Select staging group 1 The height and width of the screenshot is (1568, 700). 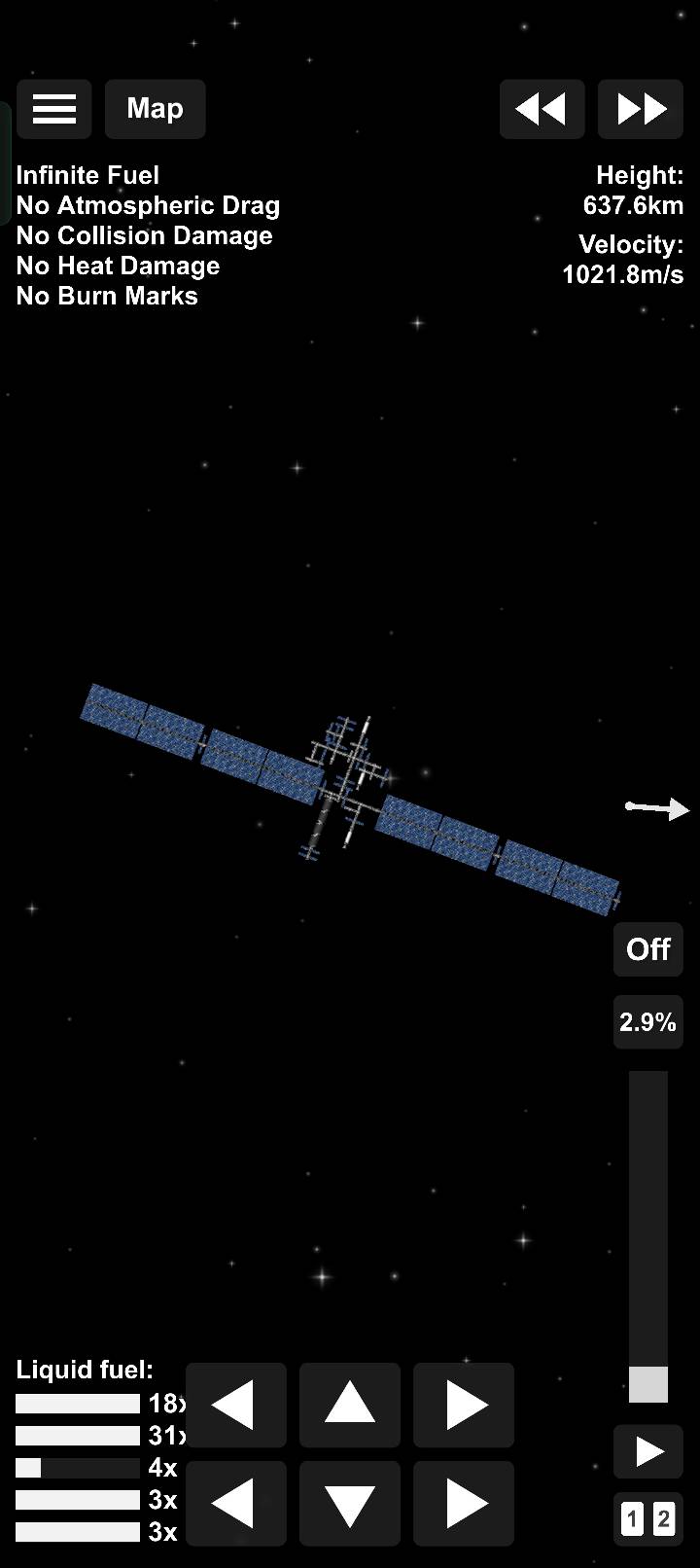(x=632, y=1518)
